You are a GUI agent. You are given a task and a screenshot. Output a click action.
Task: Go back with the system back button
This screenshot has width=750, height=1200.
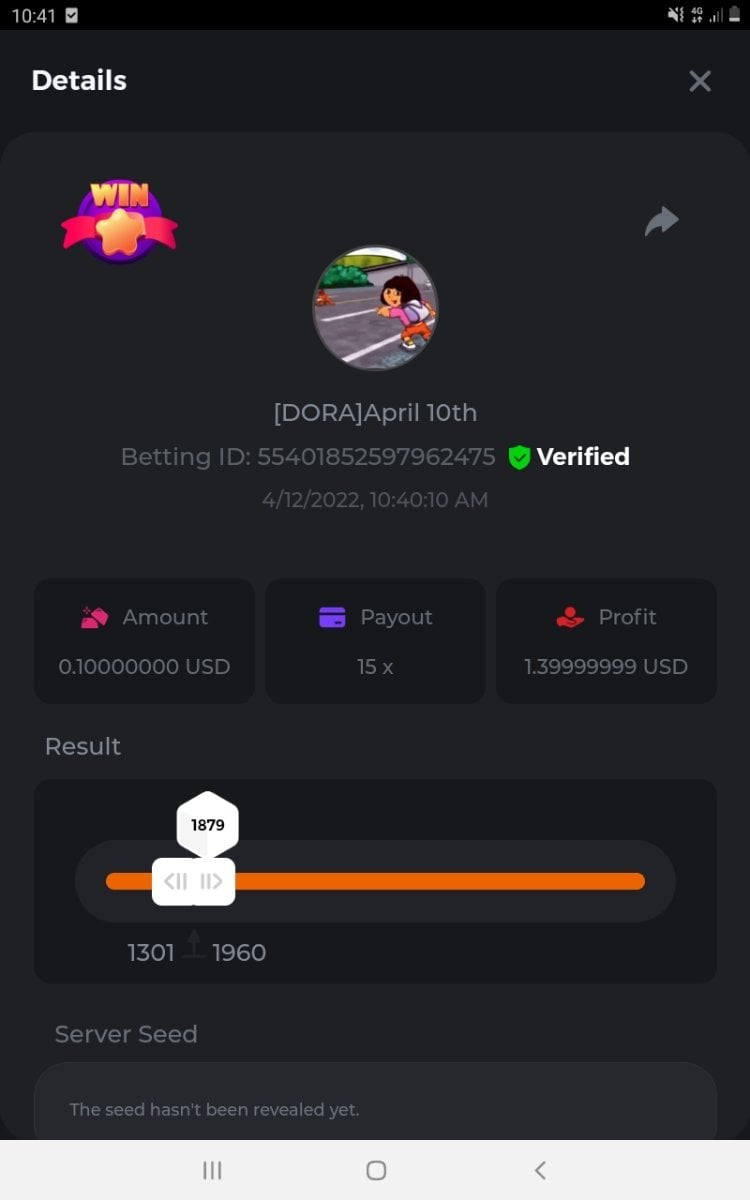540,1170
